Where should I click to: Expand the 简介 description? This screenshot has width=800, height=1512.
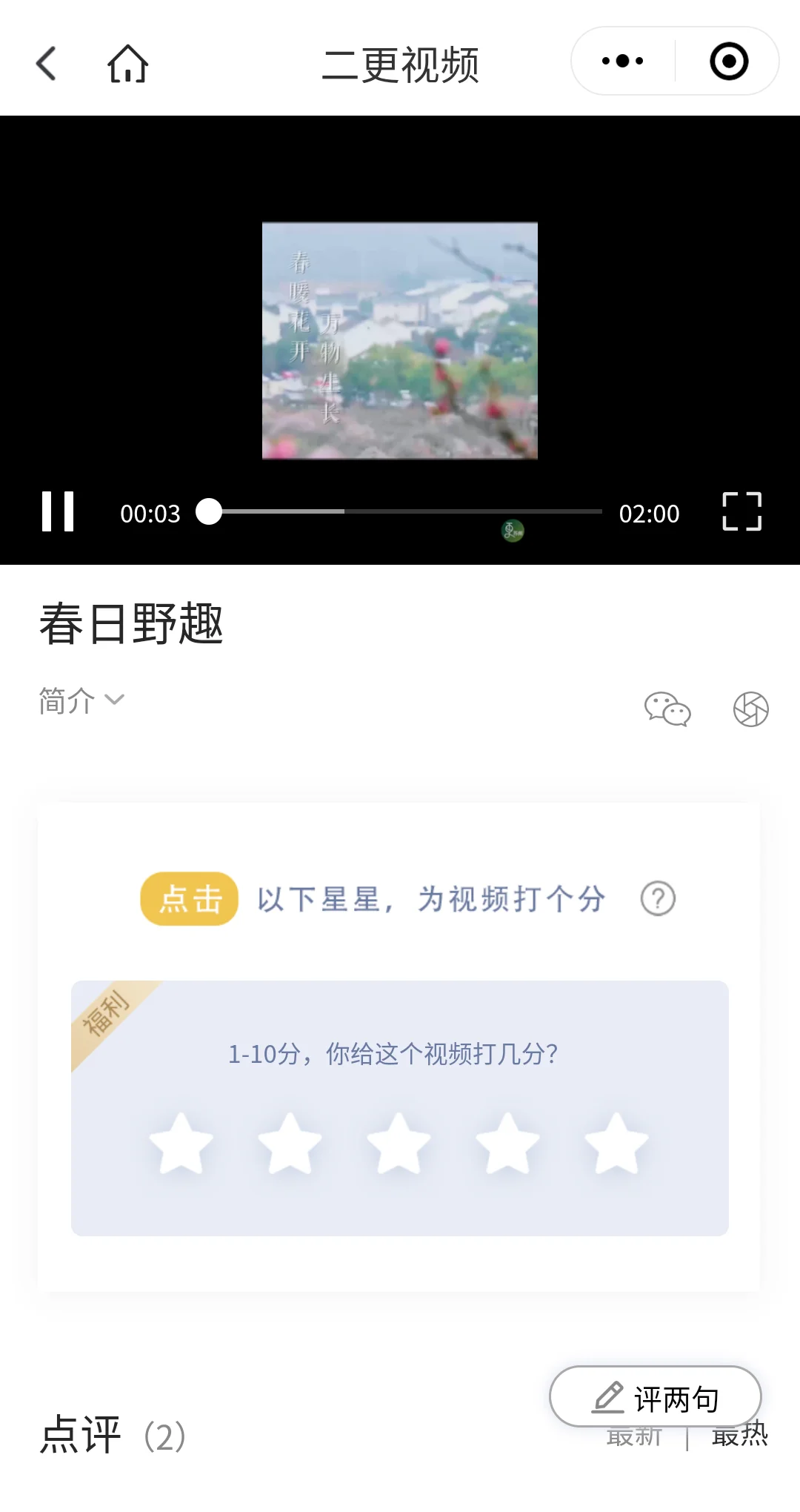click(x=81, y=700)
